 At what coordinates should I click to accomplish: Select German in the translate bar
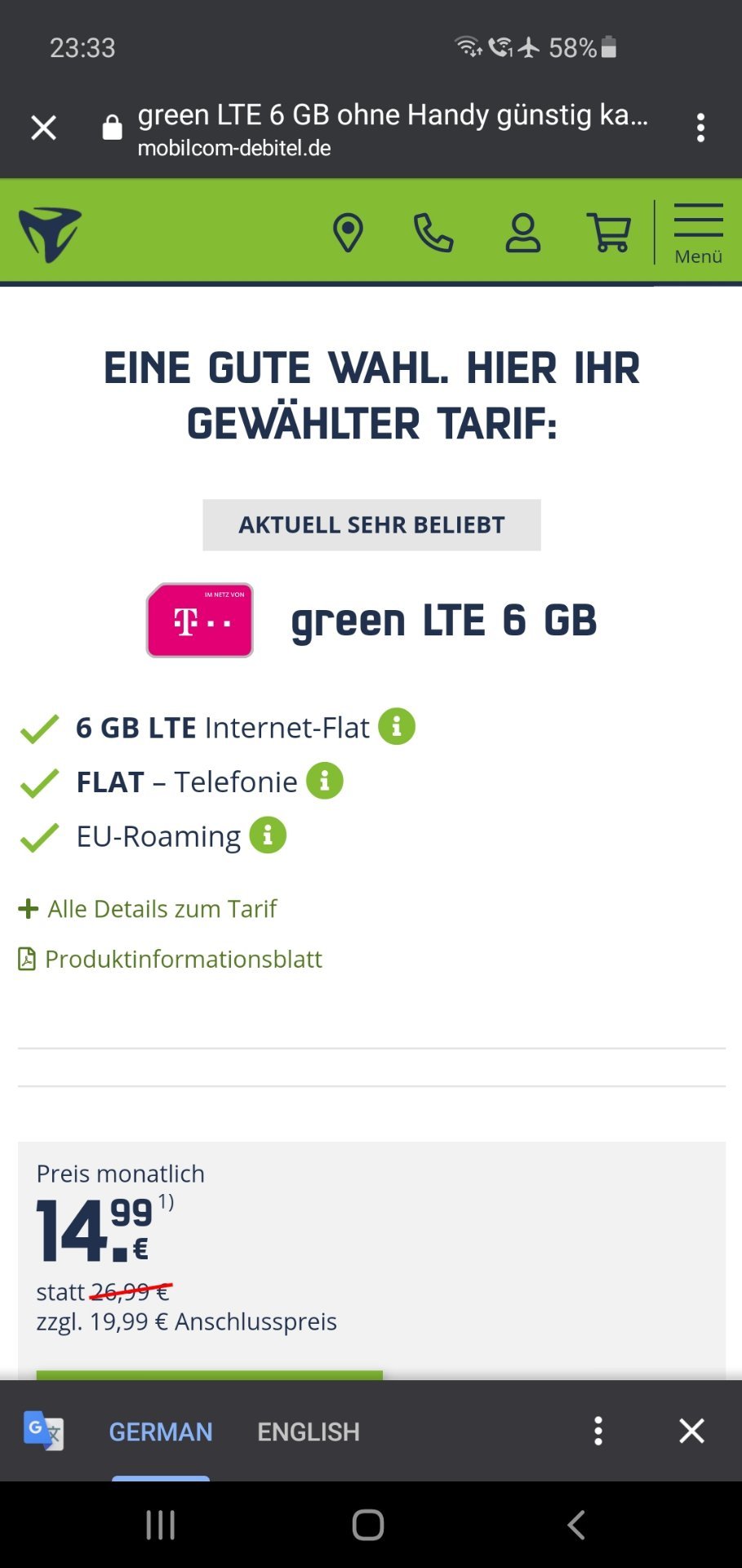coord(161,1432)
